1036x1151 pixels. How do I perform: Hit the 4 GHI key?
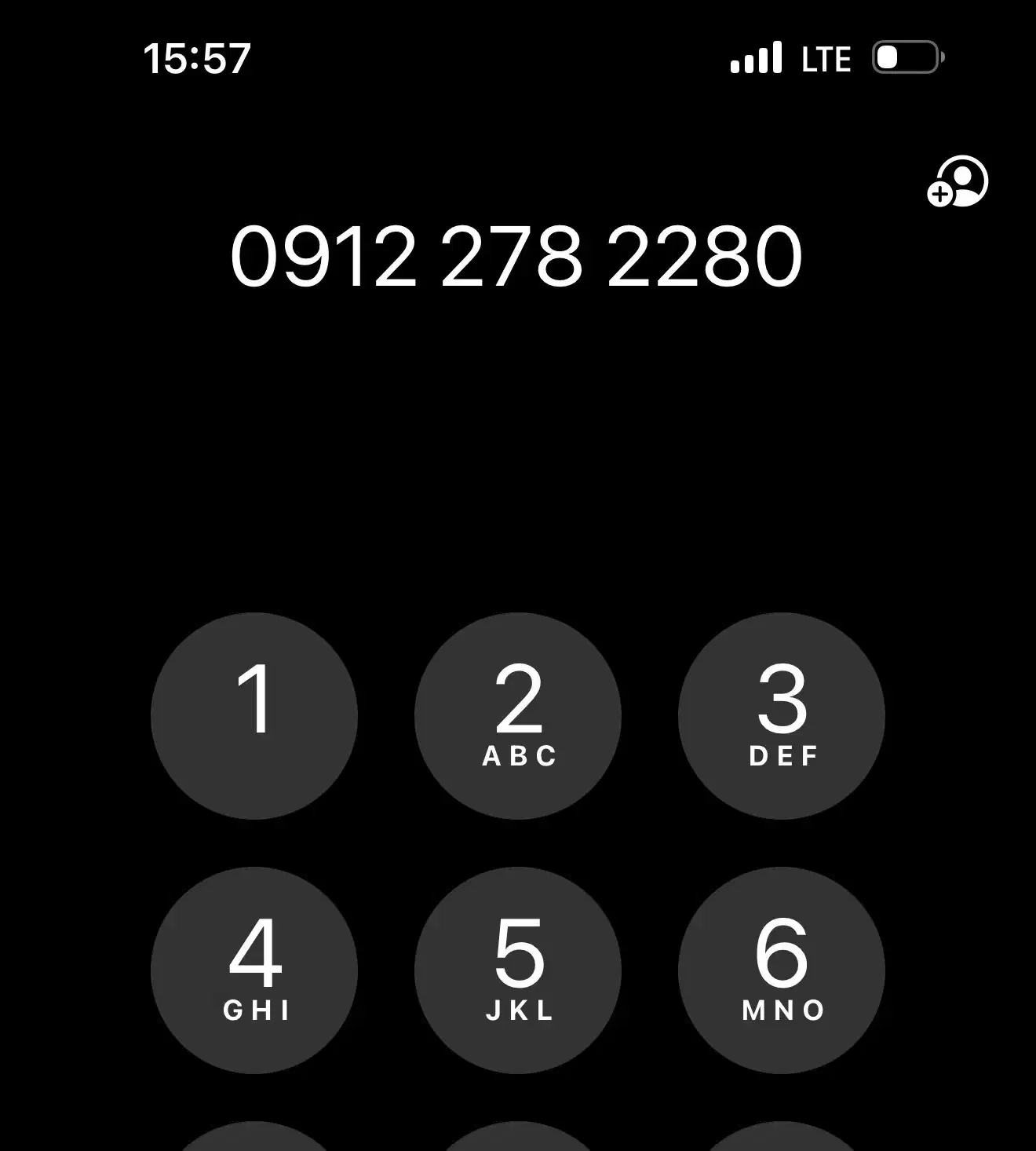click(x=254, y=970)
